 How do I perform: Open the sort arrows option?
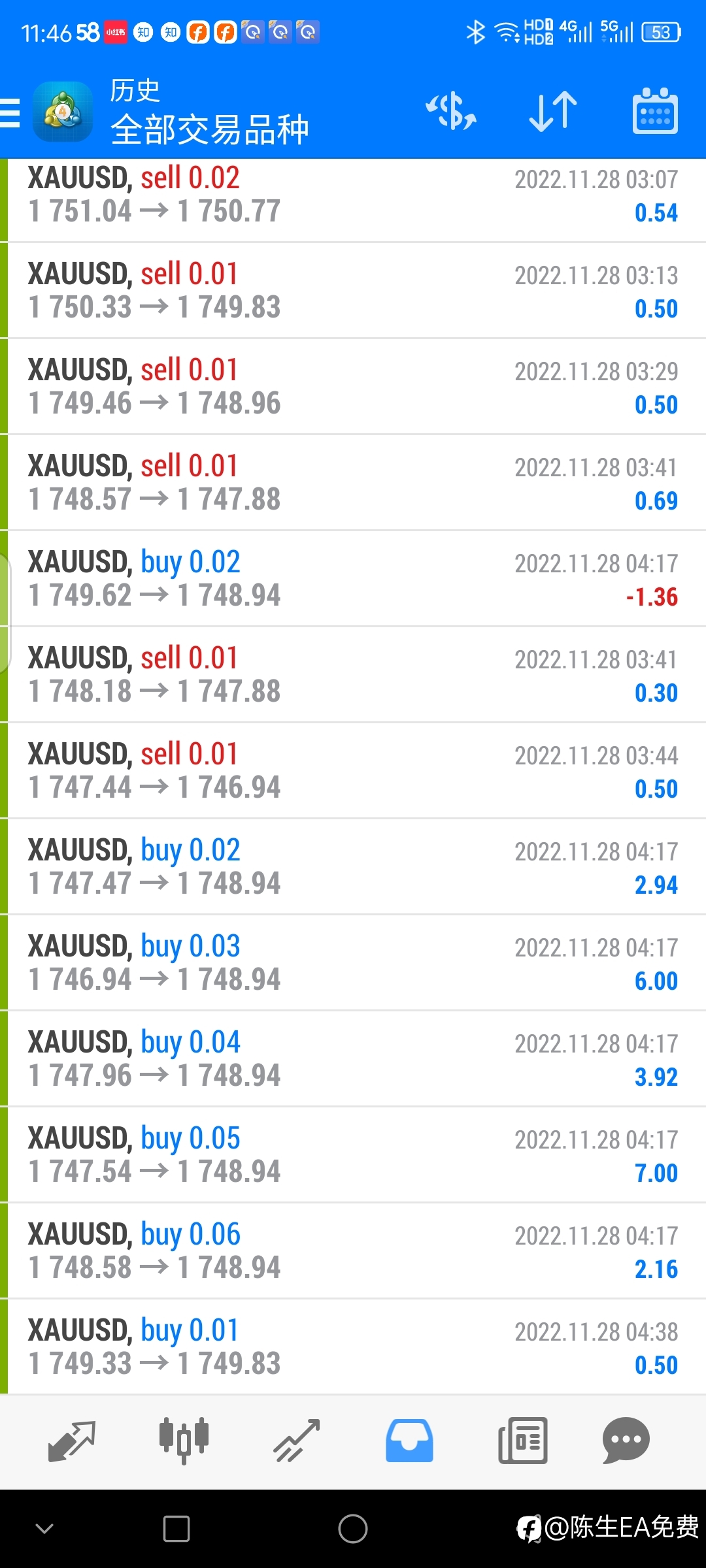click(x=553, y=111)
